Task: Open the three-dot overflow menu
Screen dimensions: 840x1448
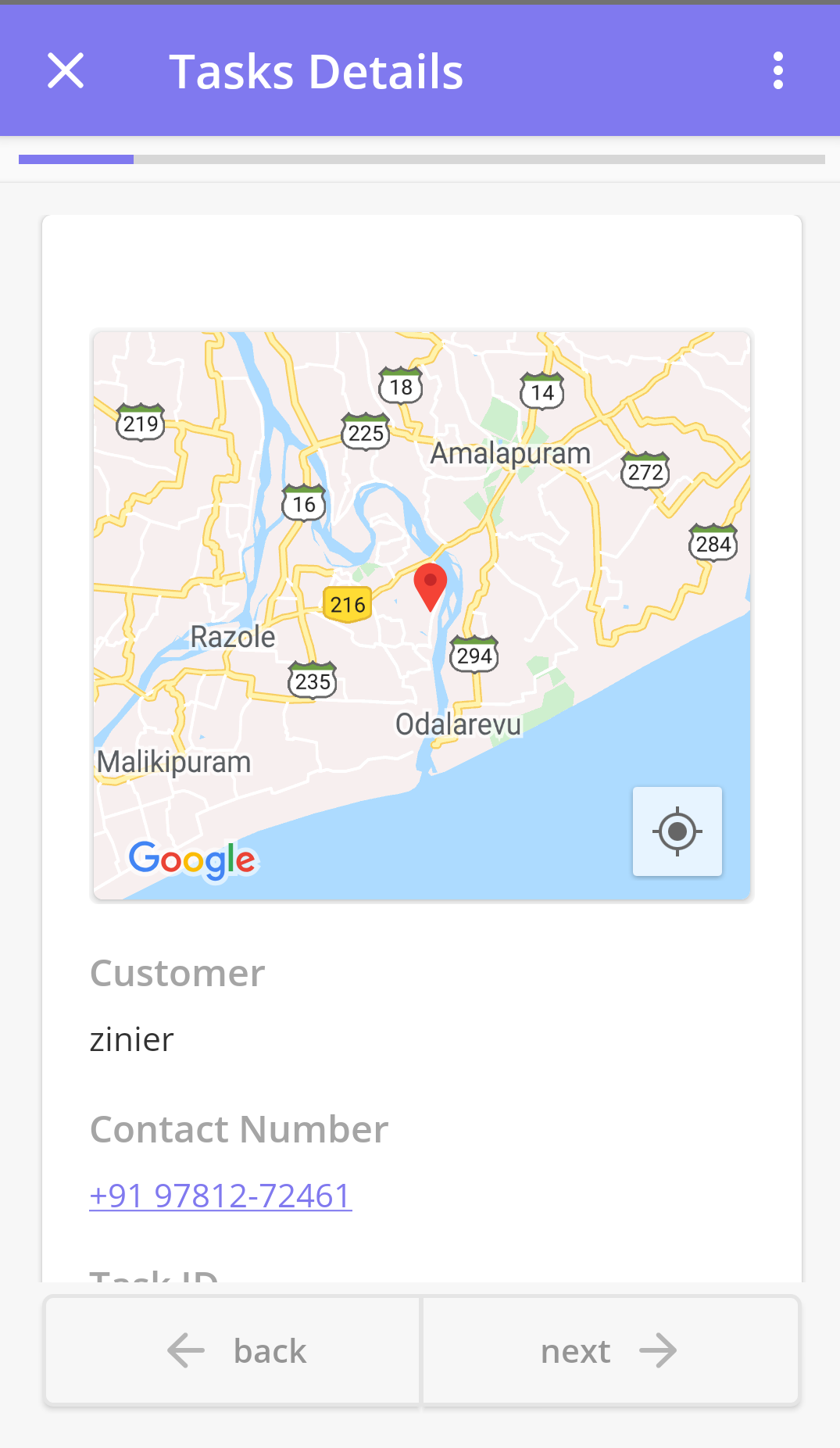Action: point(777,71)
